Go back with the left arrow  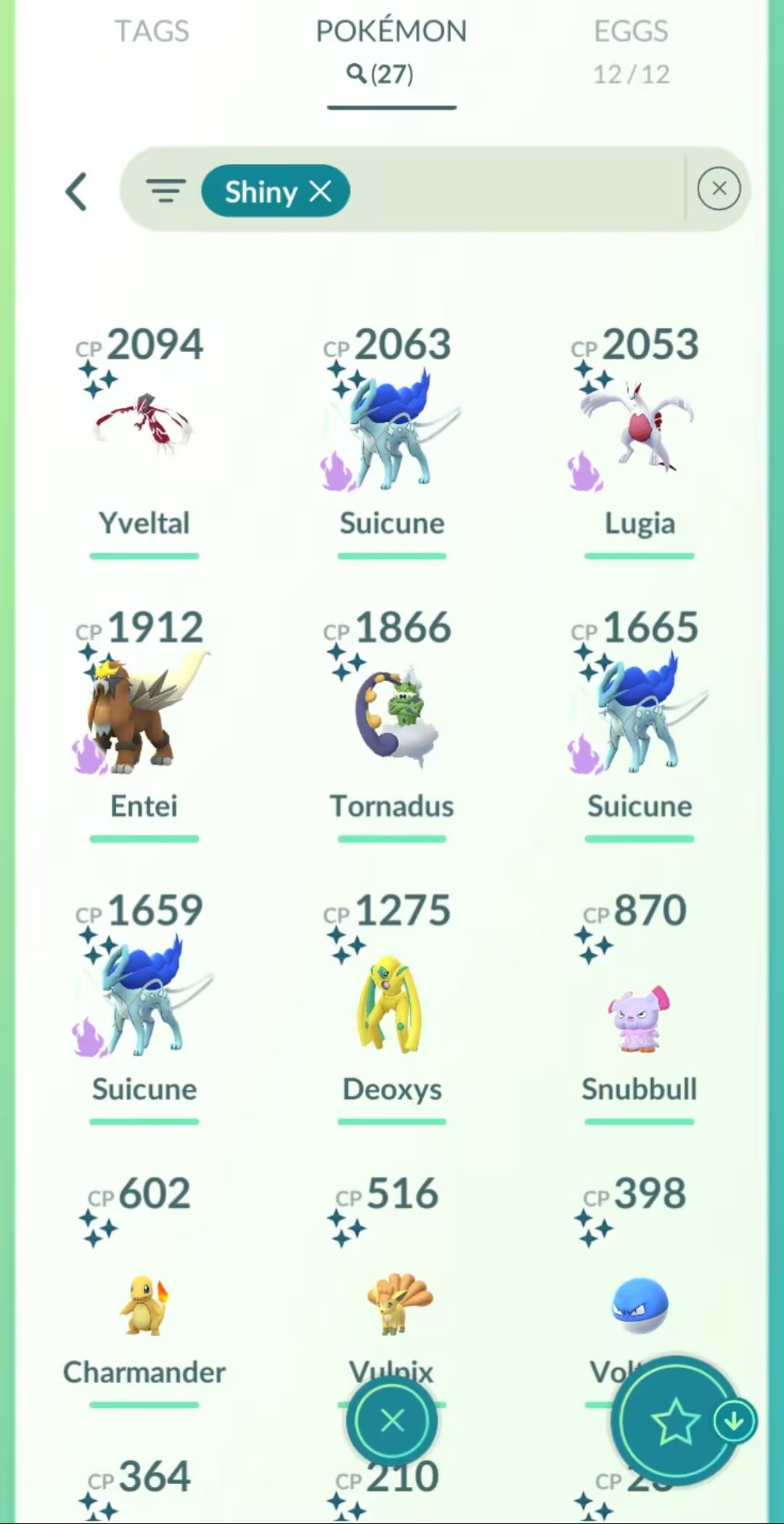pos(76,192)
